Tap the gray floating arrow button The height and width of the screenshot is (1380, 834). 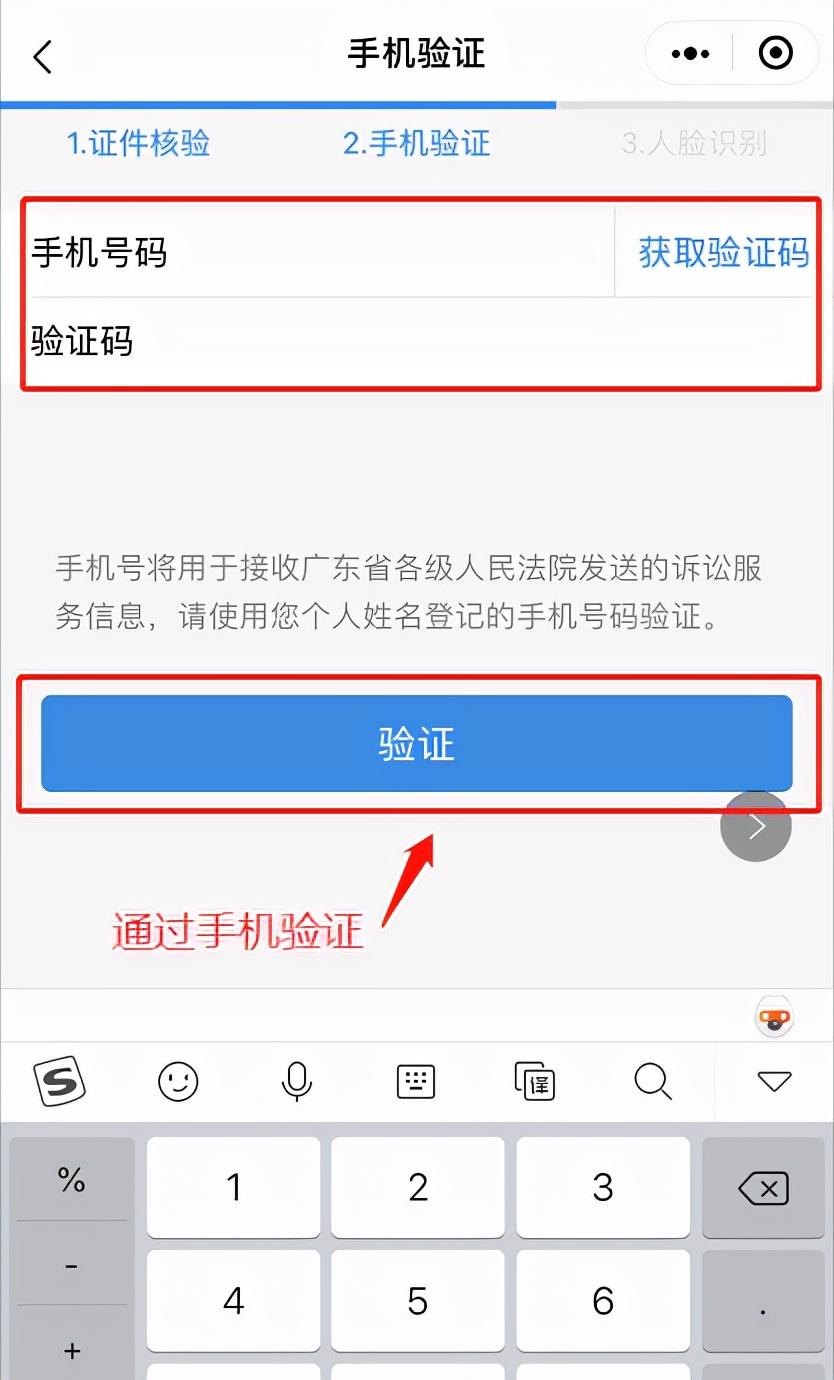coord(756,826)
